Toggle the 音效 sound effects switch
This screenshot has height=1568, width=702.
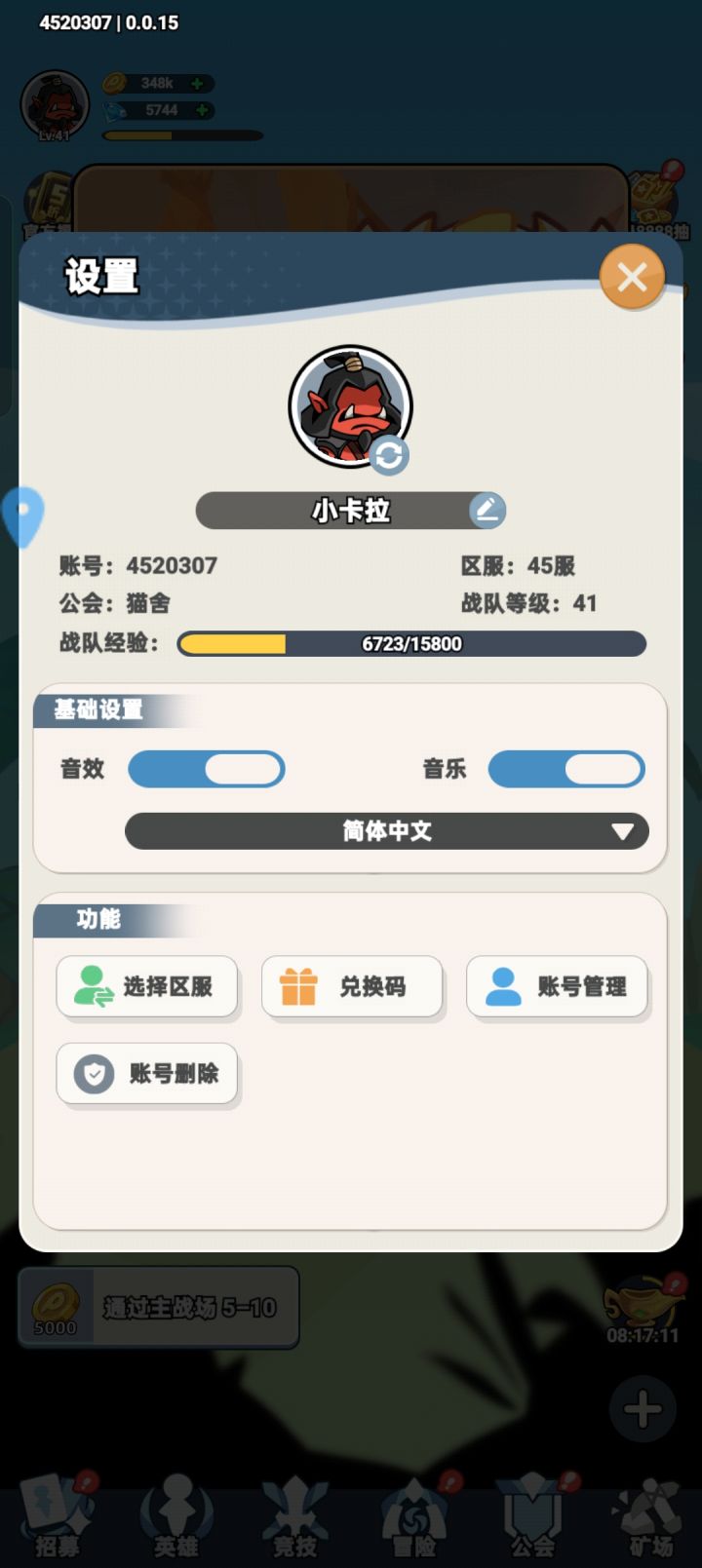206,769
